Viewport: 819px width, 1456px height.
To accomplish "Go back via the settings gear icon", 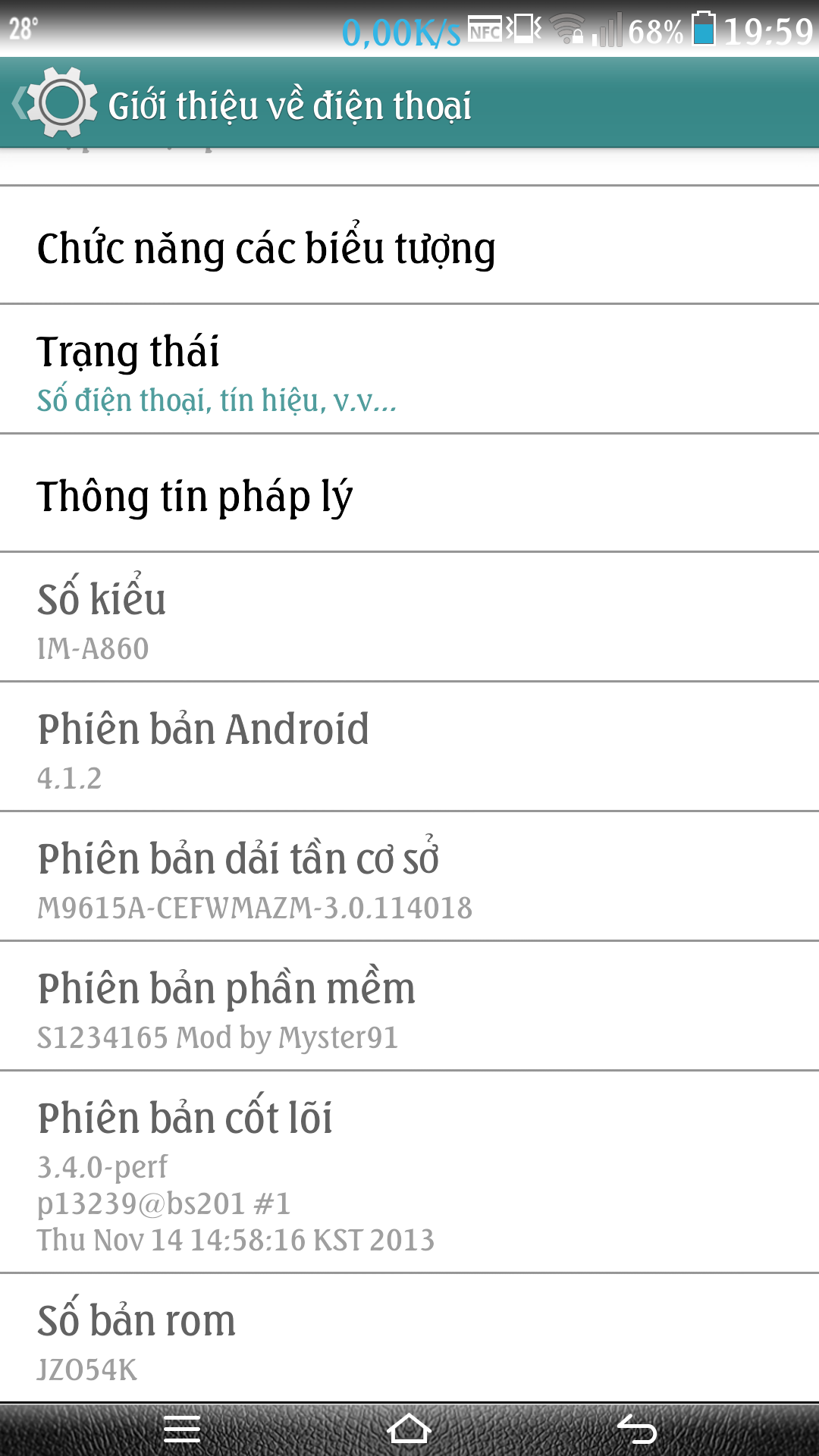I will coord(55,103).
